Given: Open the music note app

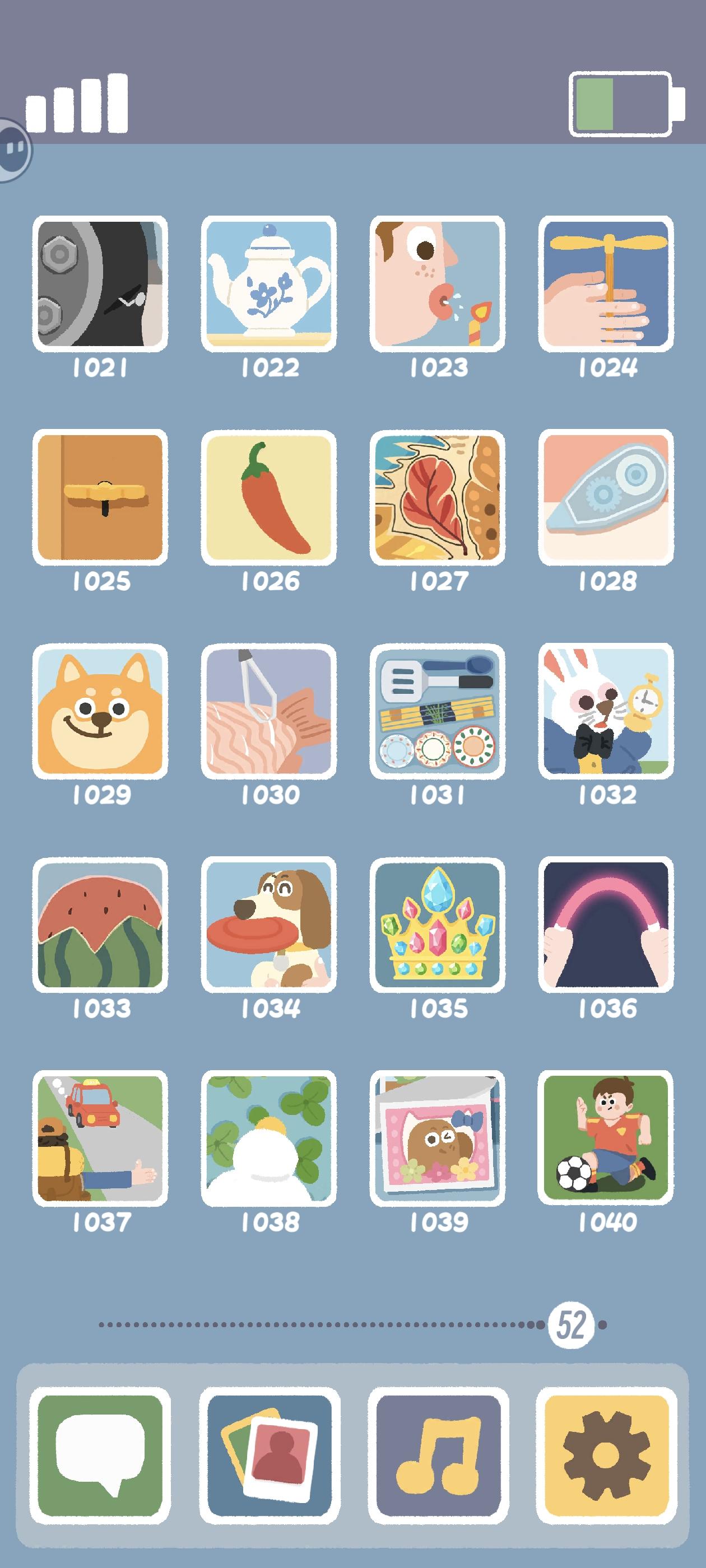Looking at the screenshot, I should (x=438, y=1455).
